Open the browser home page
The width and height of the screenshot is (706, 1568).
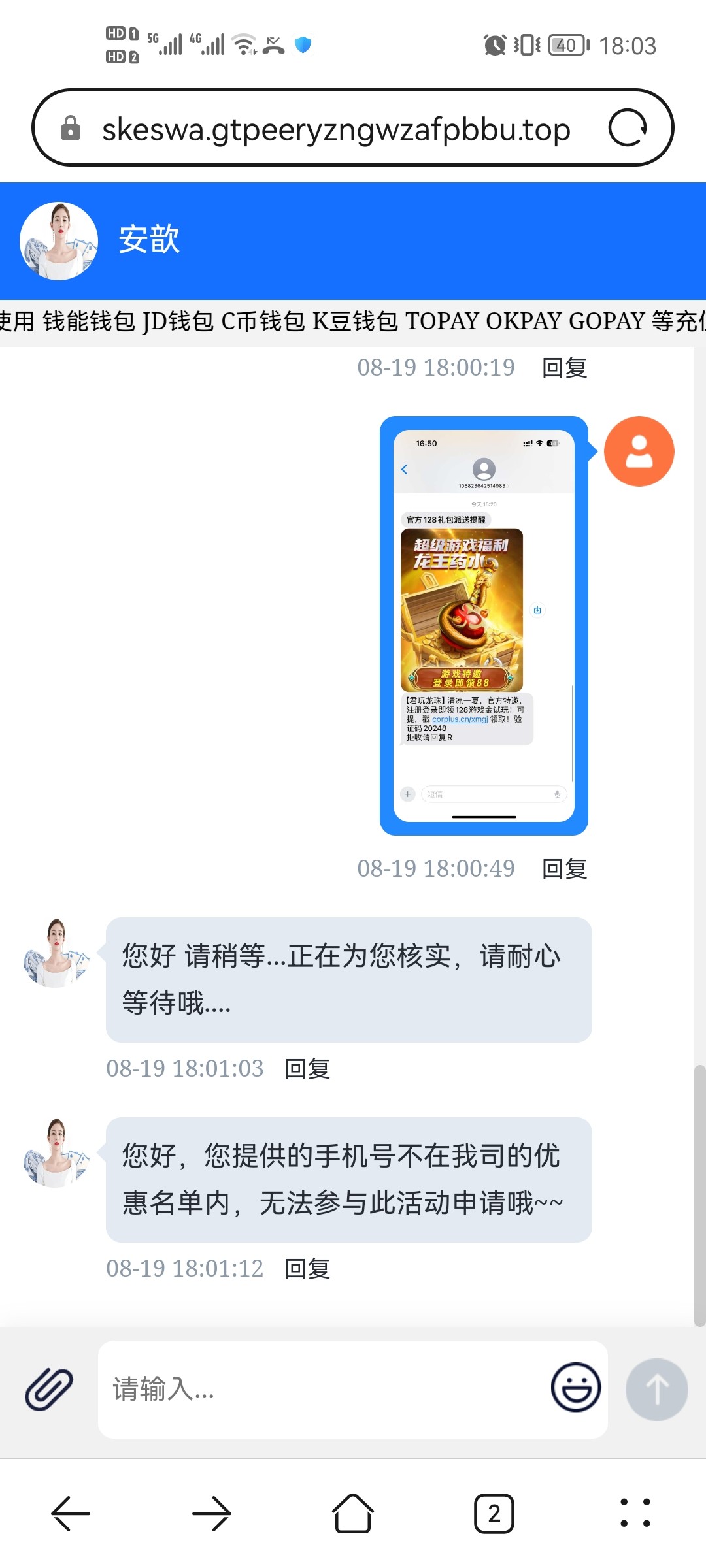pyautogui.click(x=353, y=1513)
